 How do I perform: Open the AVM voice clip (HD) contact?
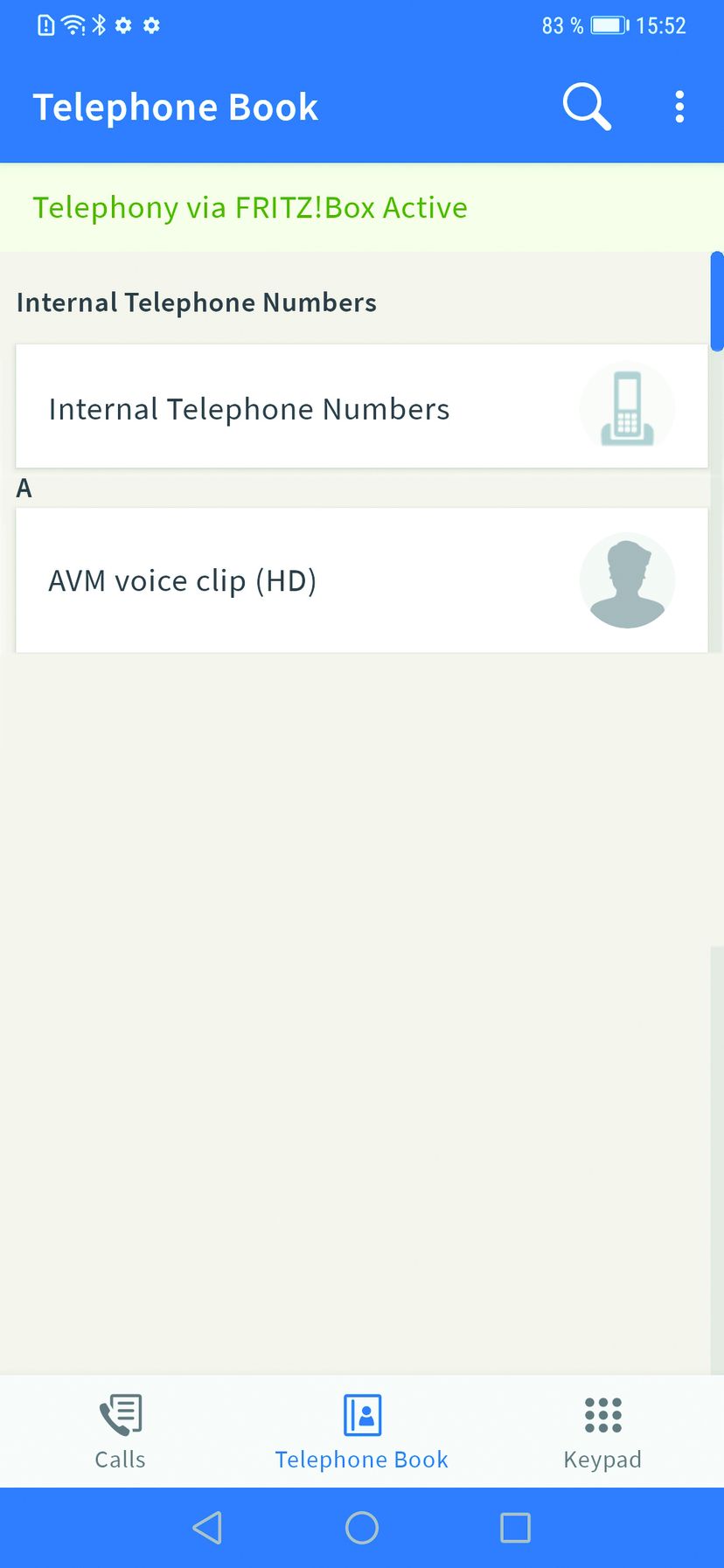(x=361, y=580)
